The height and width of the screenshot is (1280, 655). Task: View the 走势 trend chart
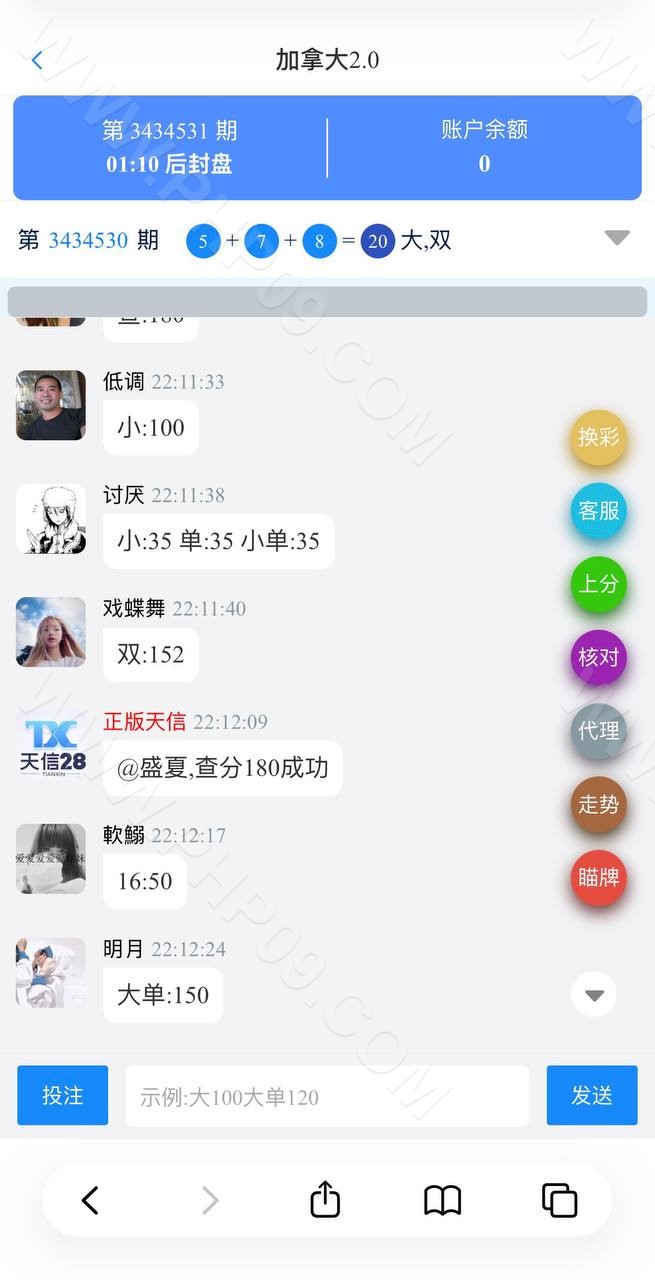598,804
